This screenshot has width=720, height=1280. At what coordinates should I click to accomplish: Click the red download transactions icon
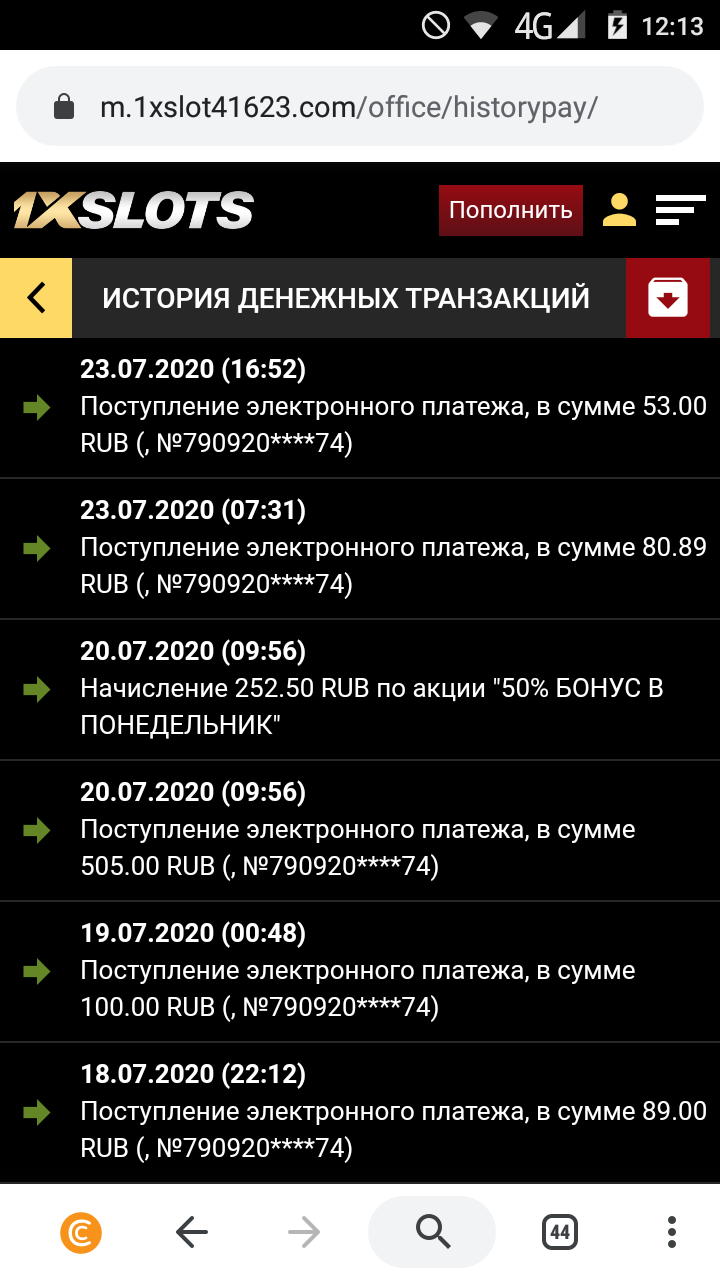[x=668, y=297]
